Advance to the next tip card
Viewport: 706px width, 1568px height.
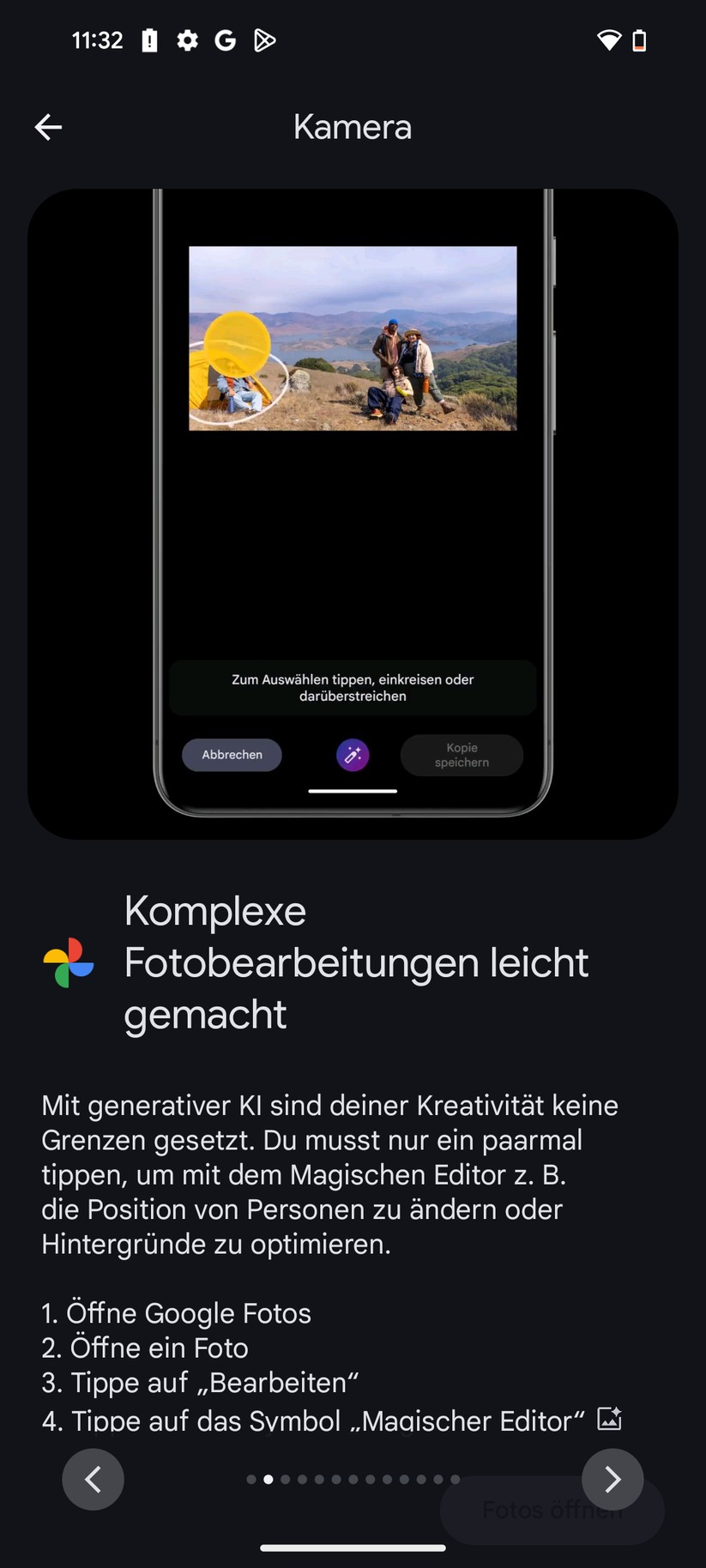click(x=612, y=1479)
